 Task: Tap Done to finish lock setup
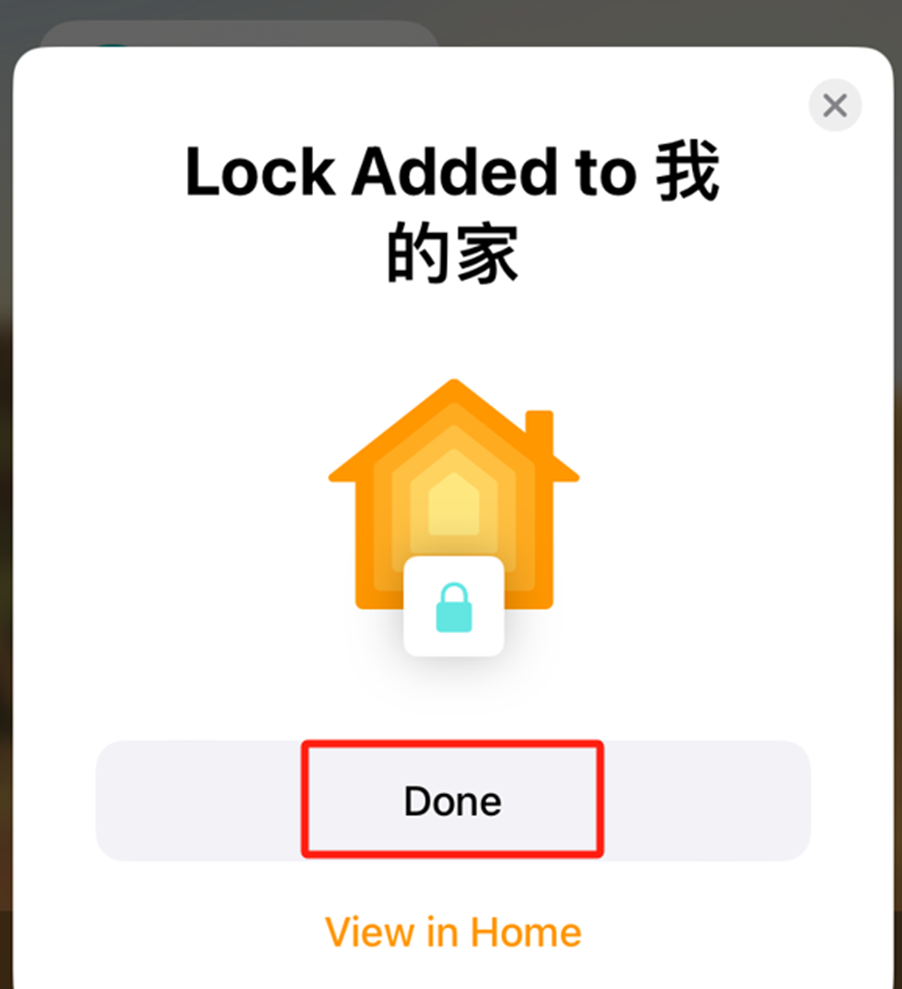[x=453, y=800]
